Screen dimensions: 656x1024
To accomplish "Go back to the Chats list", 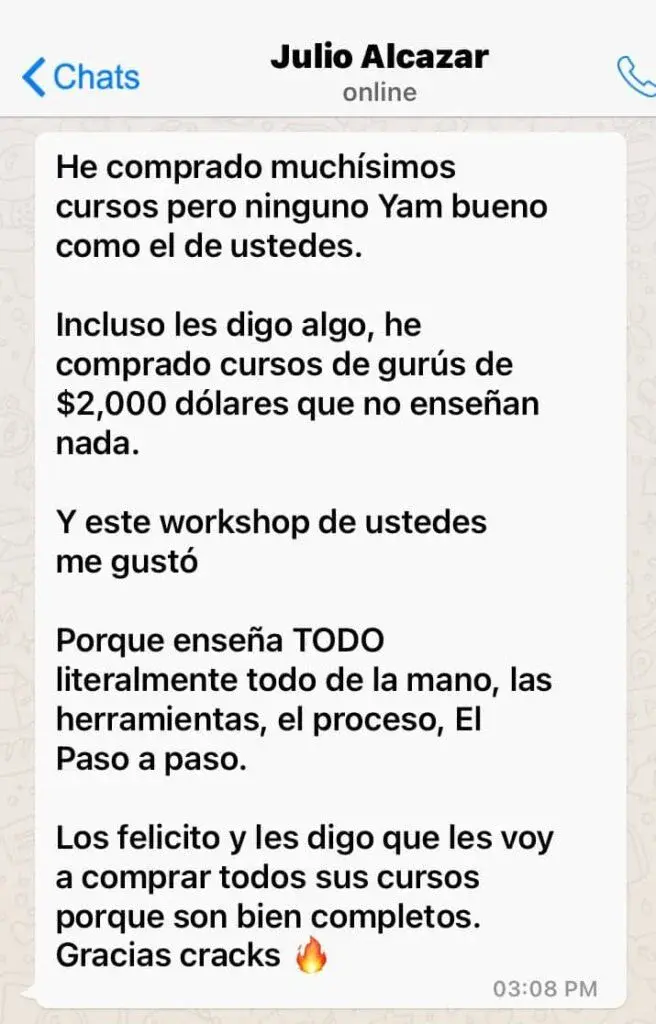I will [79, 76].
